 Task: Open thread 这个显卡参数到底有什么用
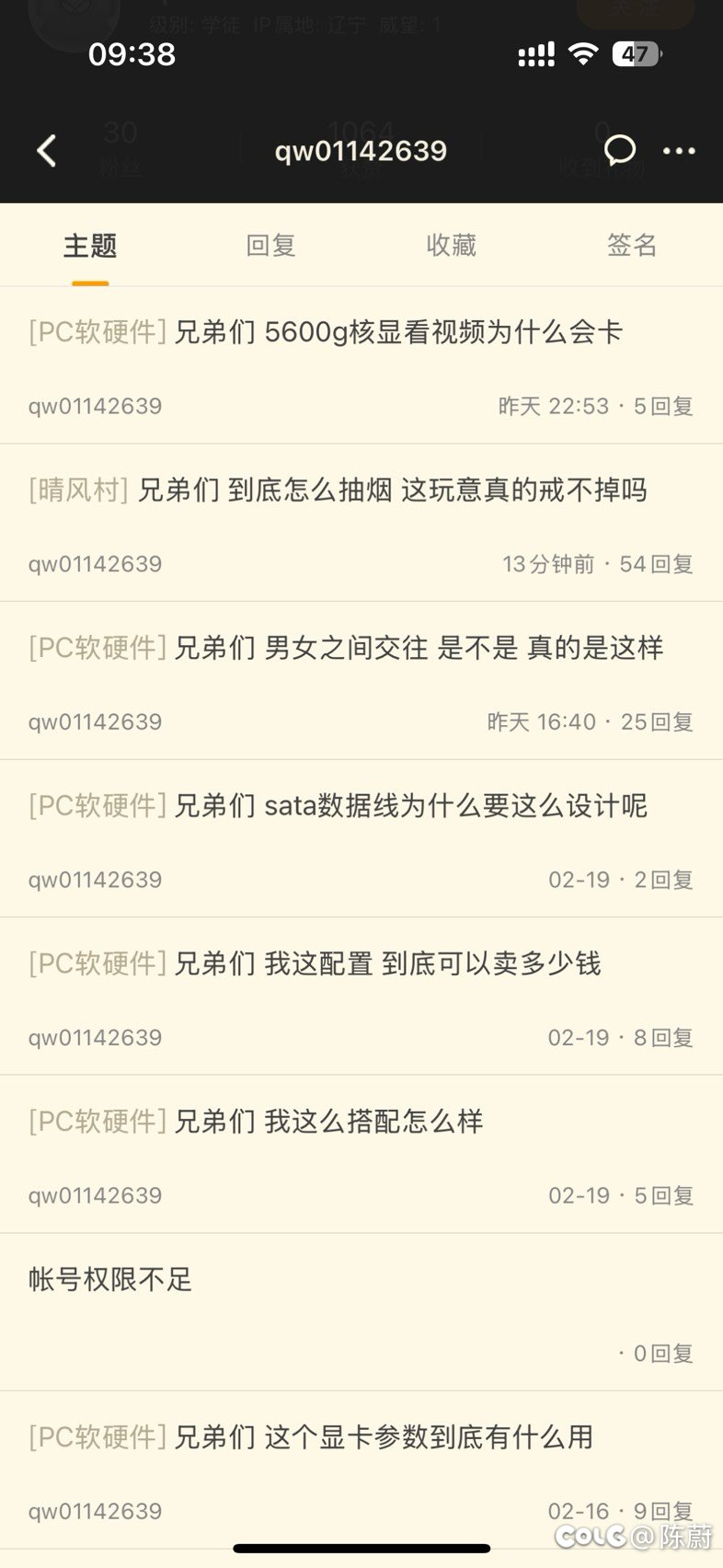pos(361,1470)
